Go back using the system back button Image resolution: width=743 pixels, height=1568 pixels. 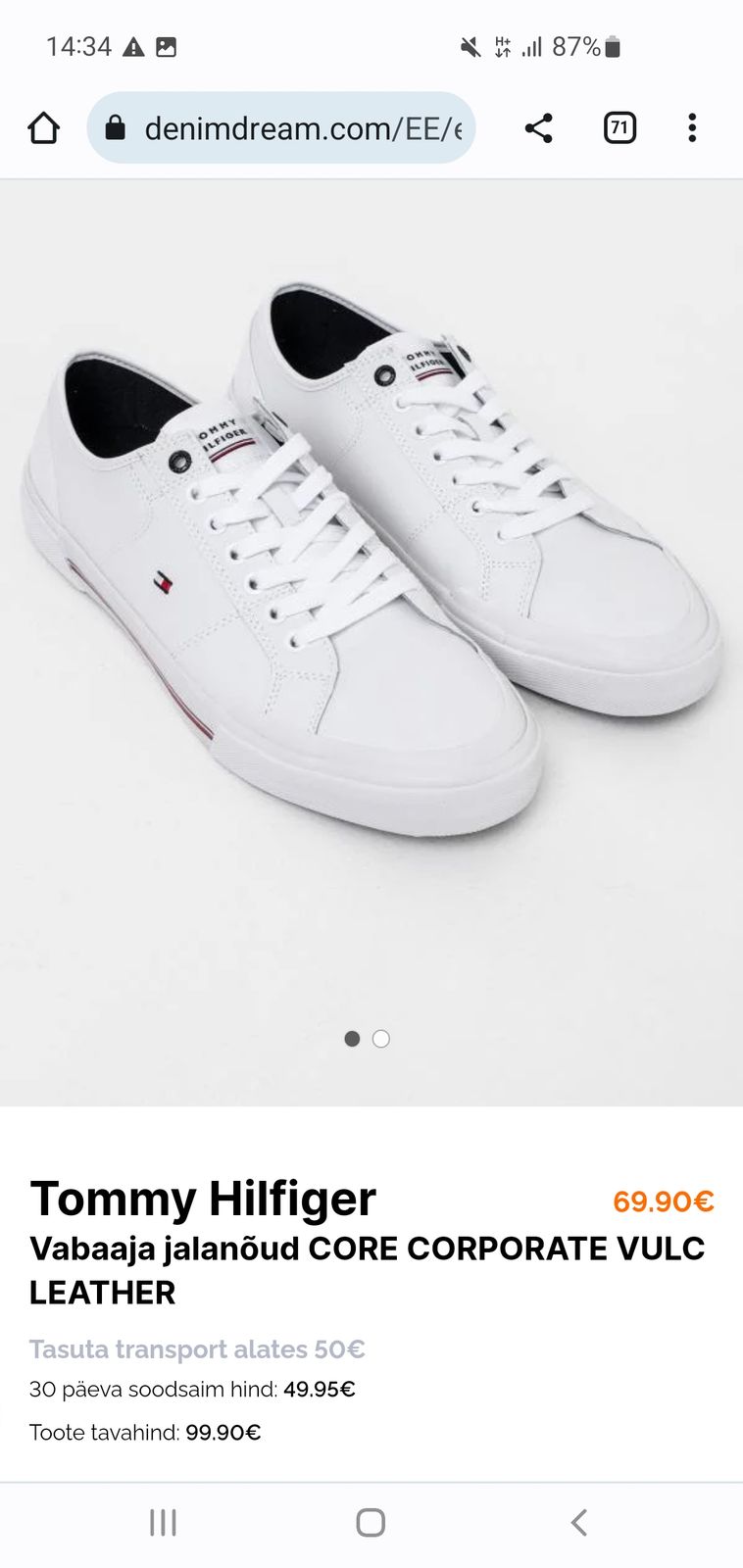[579, 1522]
